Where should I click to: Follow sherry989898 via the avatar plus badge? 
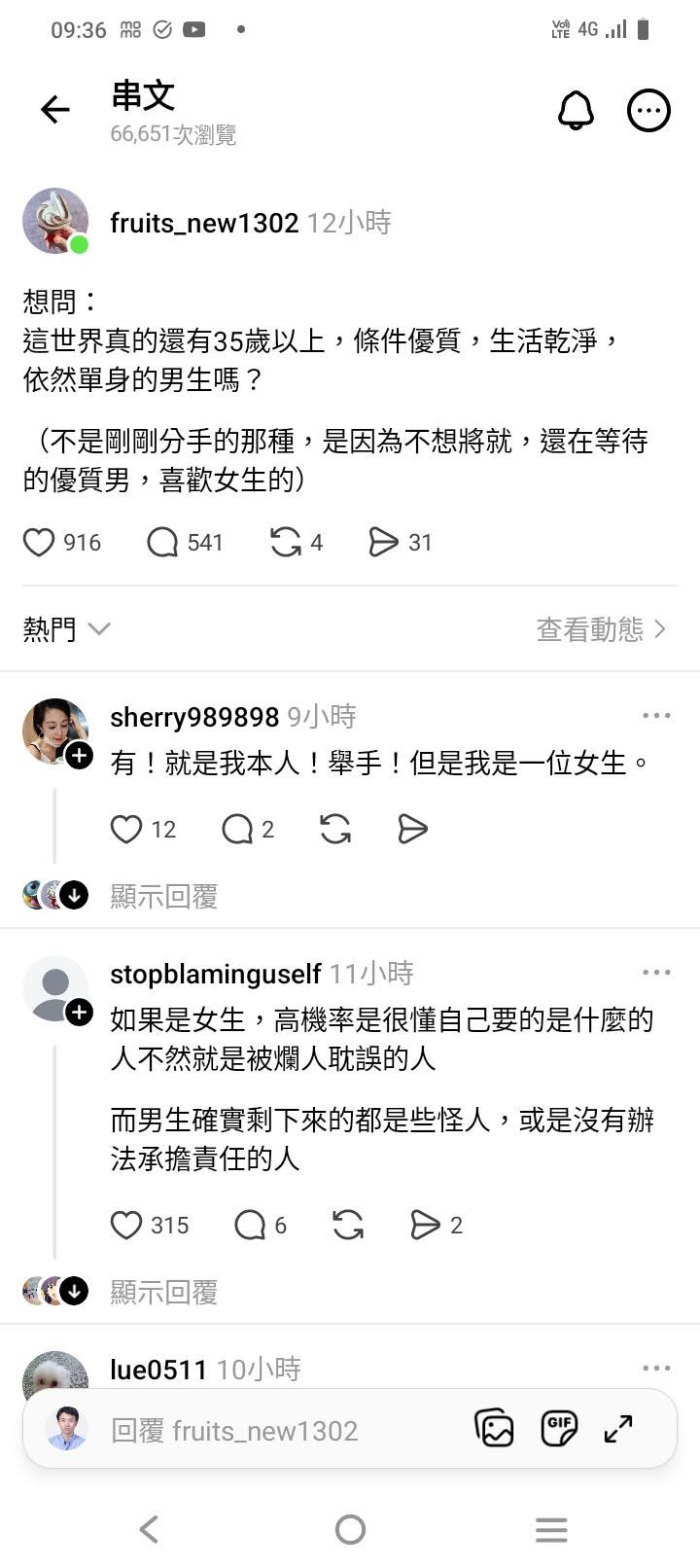(79, 755)
